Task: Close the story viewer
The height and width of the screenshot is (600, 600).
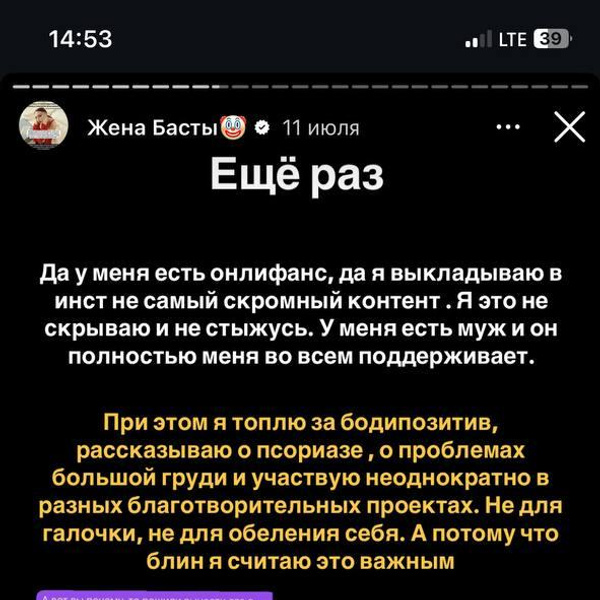Action: [569, 127]
